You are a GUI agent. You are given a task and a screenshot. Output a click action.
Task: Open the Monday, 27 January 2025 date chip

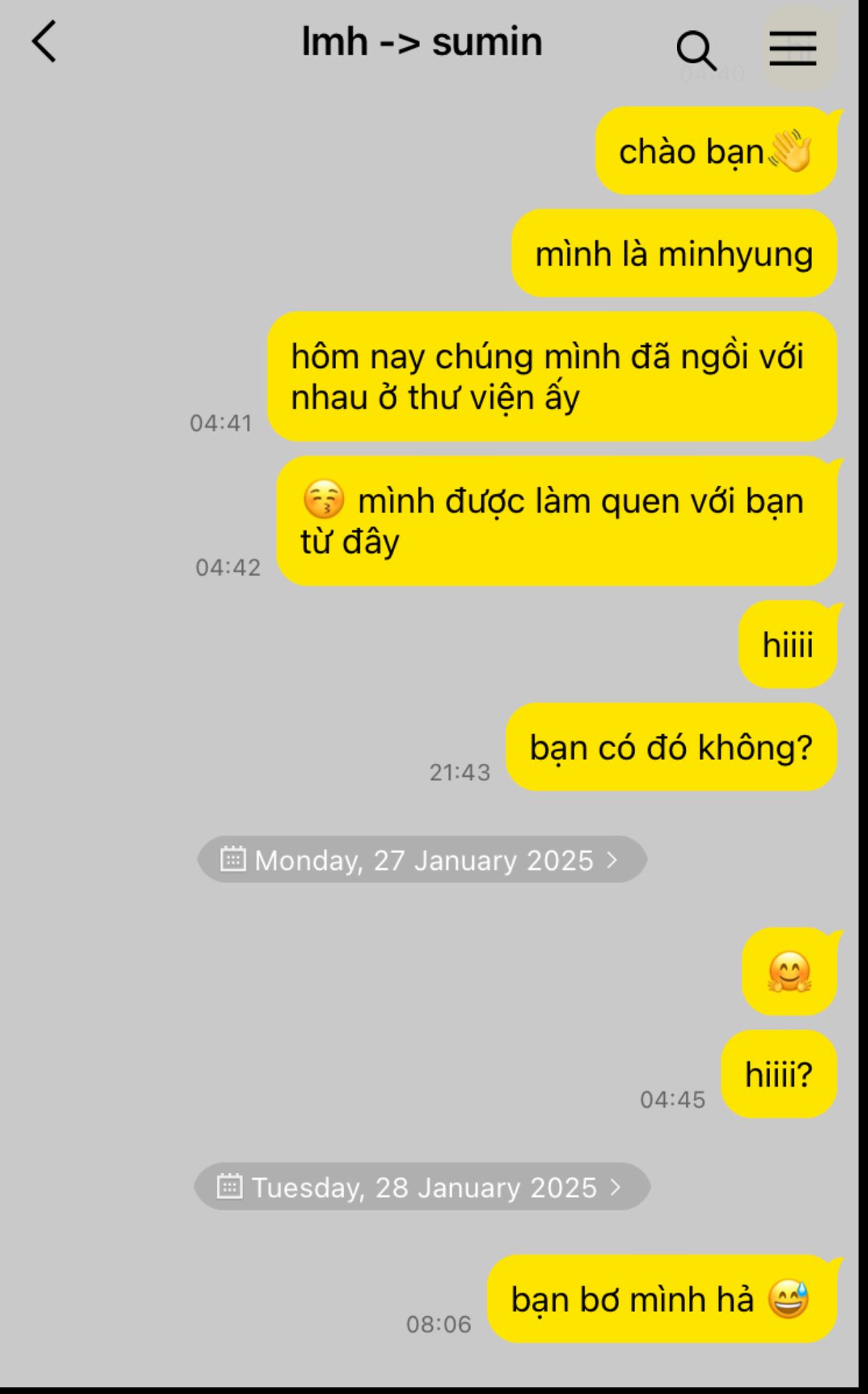click(x=422, y=860)
